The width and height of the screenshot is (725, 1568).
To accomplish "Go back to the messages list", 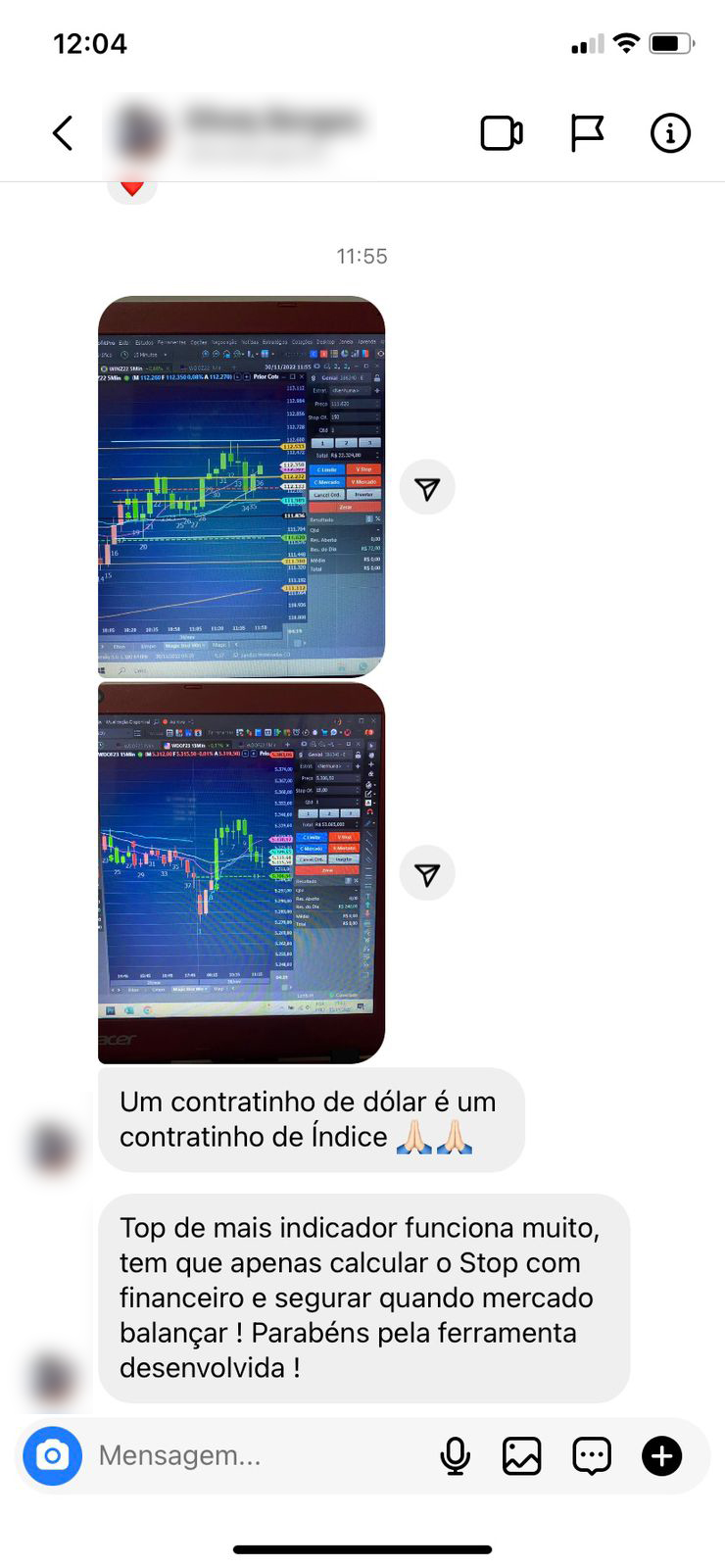I will 63,133.
